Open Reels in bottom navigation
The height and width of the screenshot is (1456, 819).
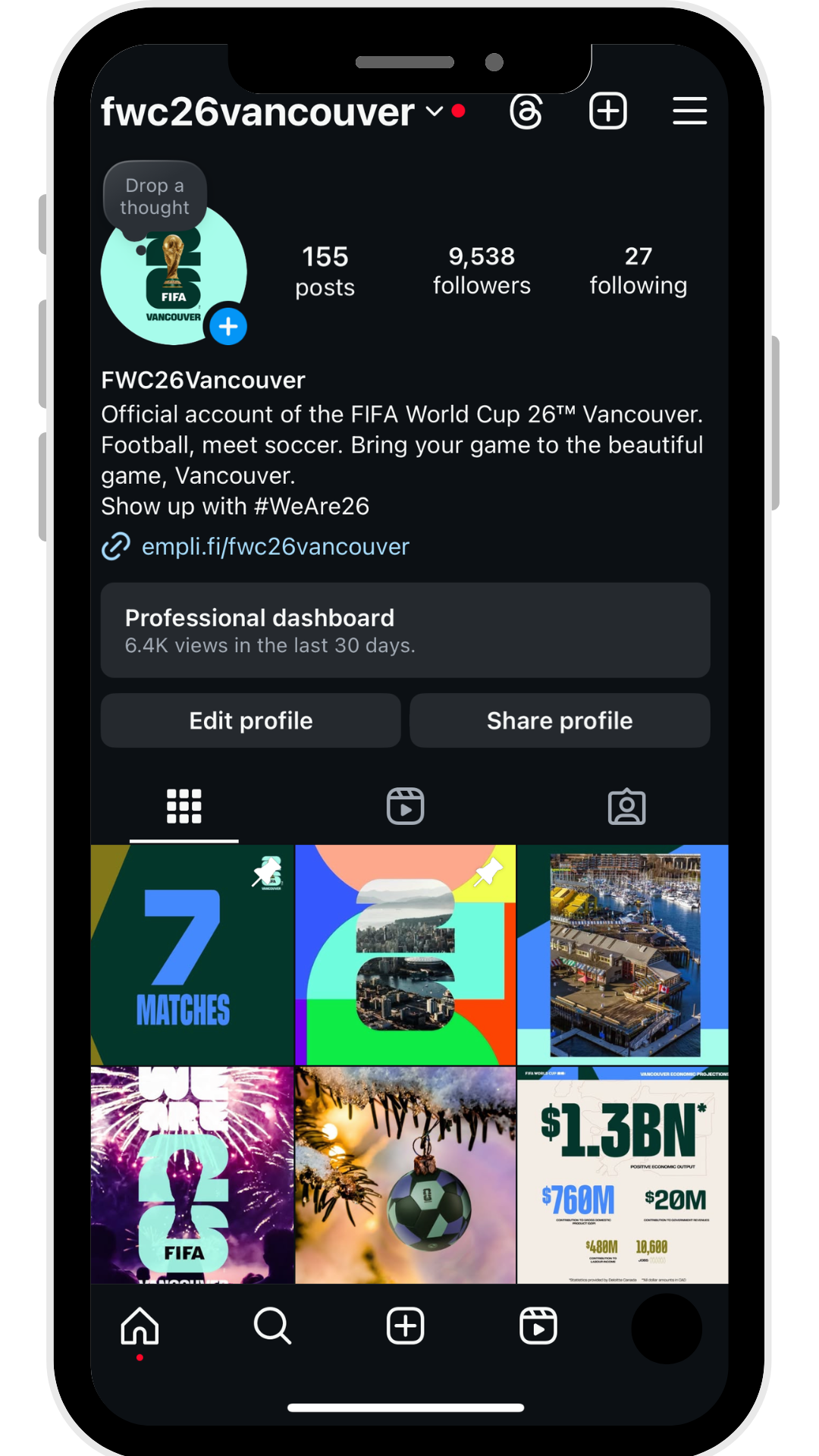pos(538,1326)
